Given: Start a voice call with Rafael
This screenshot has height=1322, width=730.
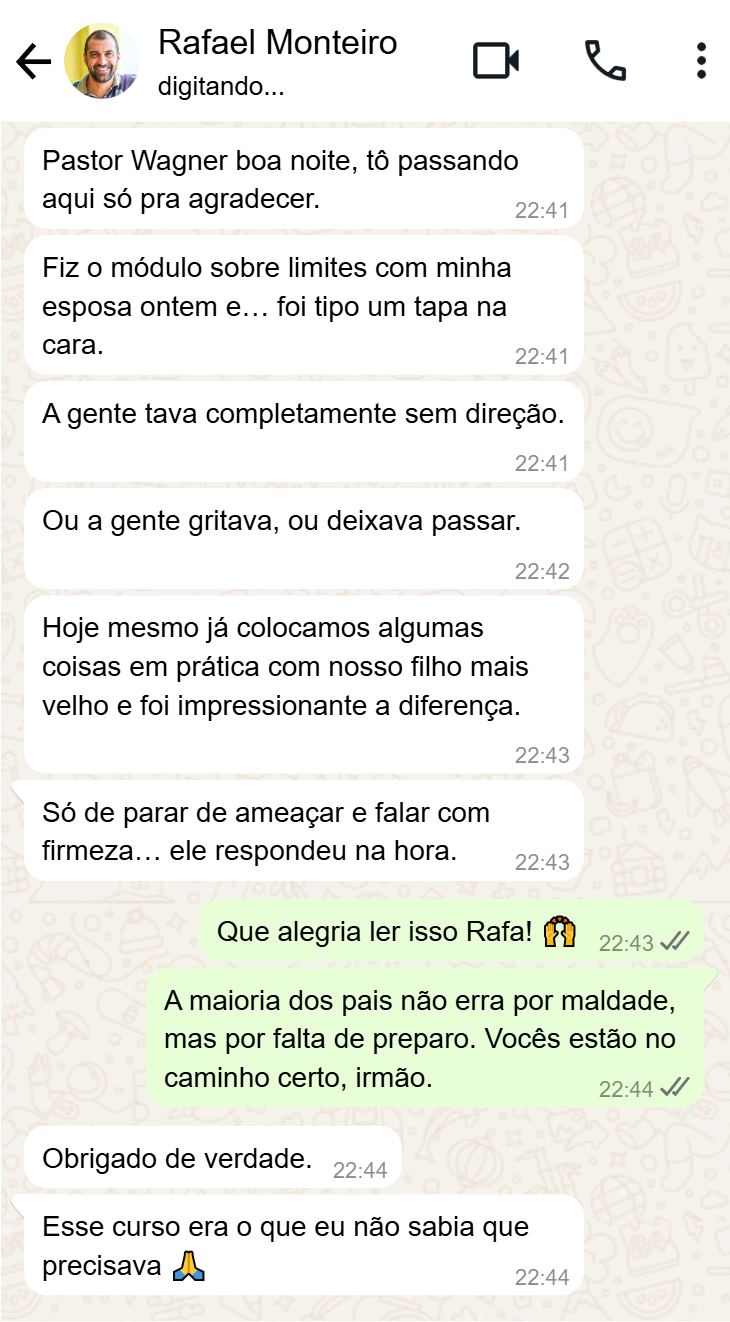Looking at the screenshot, I should (x=605, y=61).
